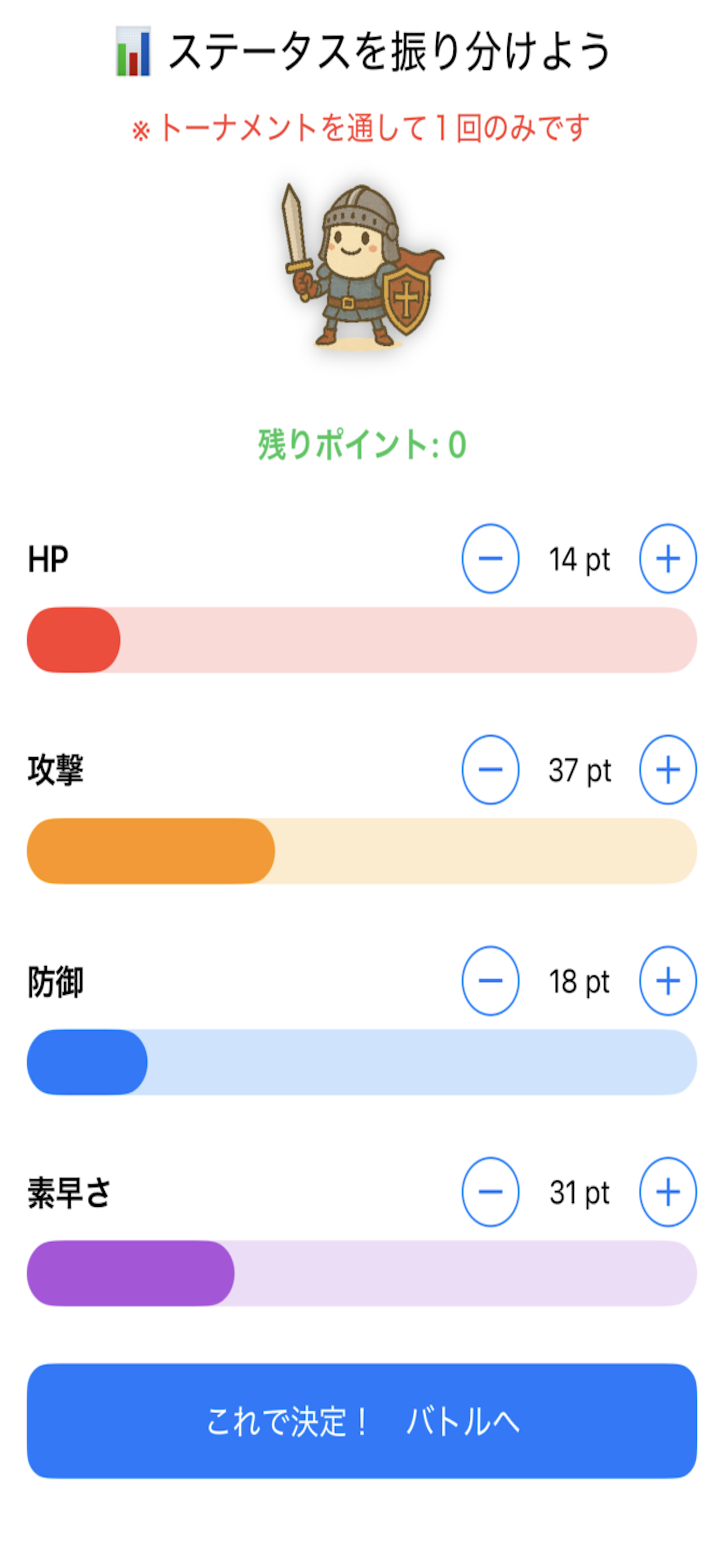Decrease HP points with the minus button
The image size is (723, 1568).
490,558
